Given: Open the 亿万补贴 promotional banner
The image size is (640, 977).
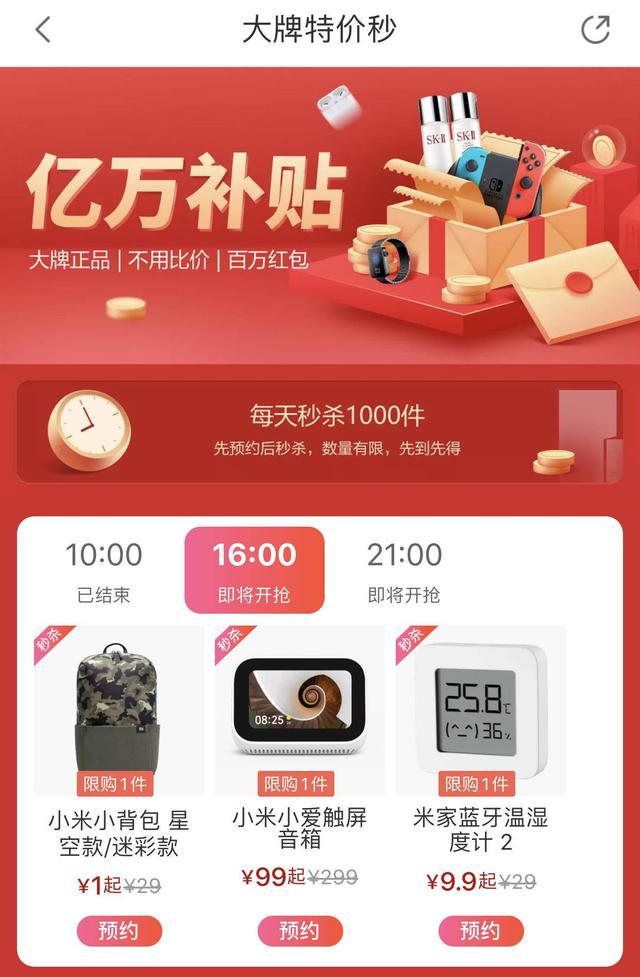Looking at the screenshot, I should coord(320,215).
